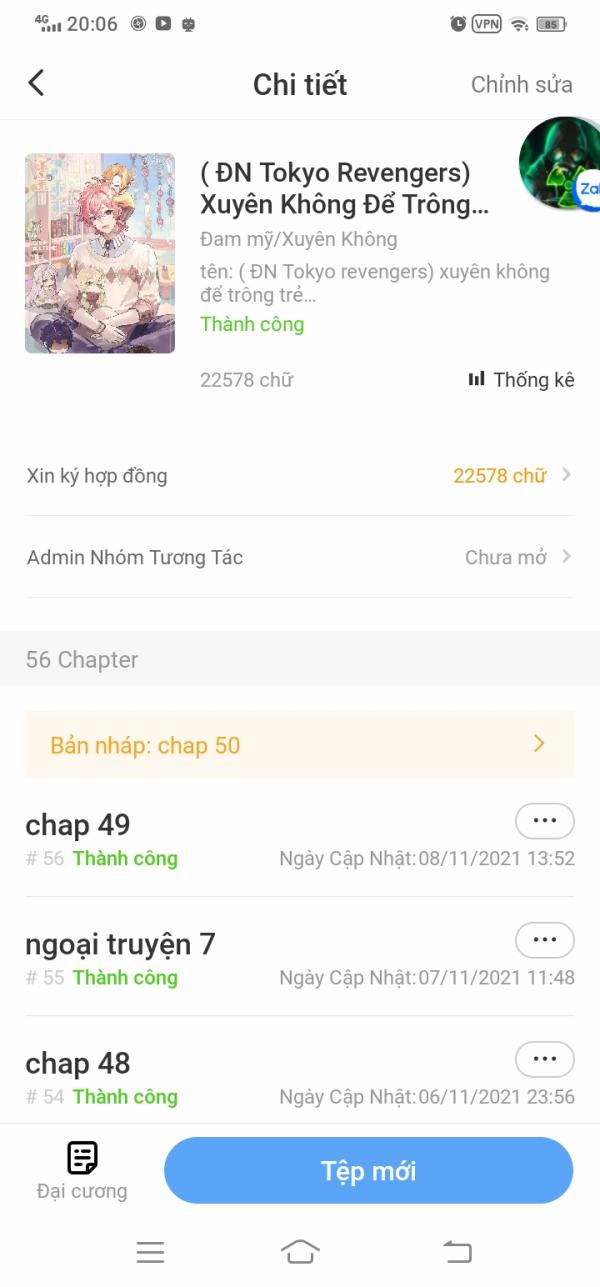Open Admin Nhóm Tương Tác row
600x1287 pixels.
300,557
